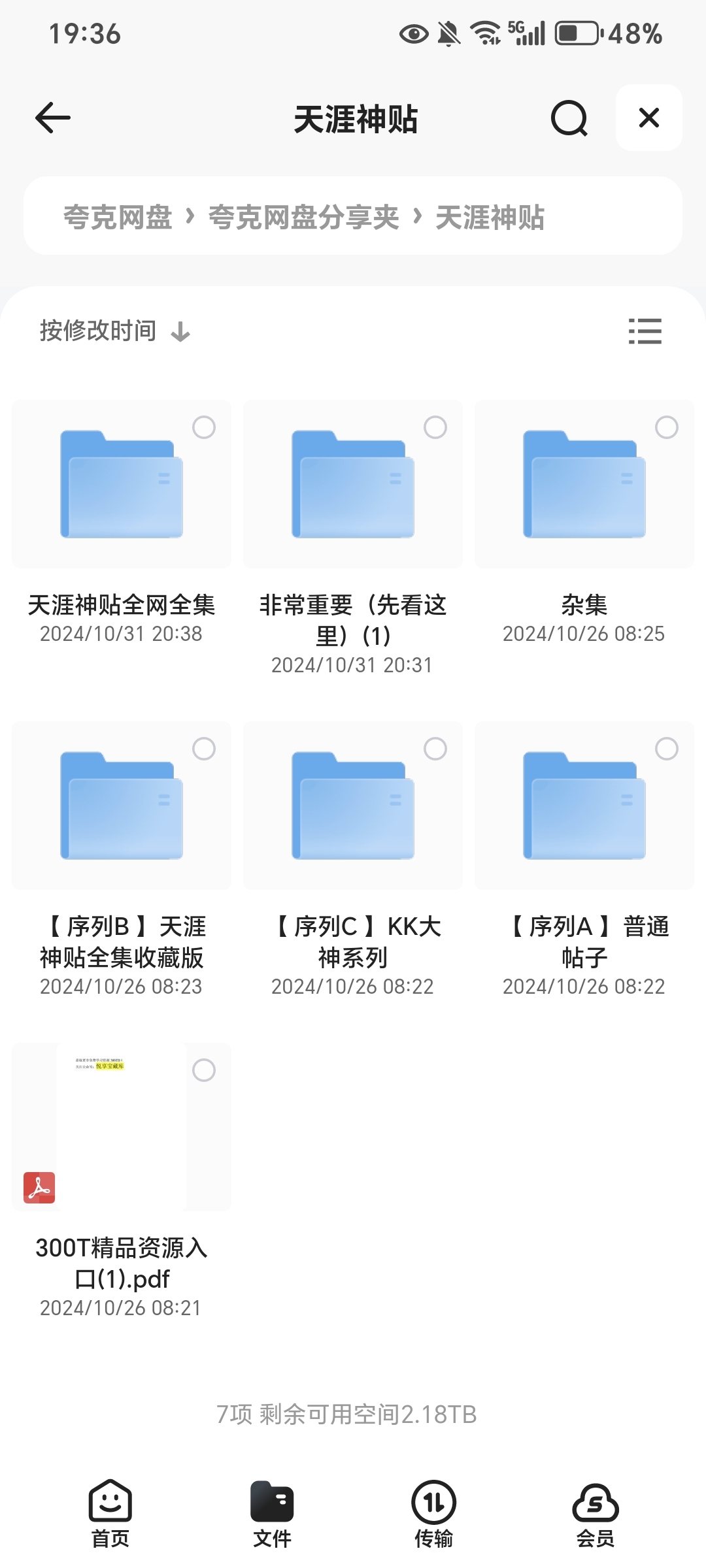The image size is (706, 1568).
Task: Open the 按修改时间 sort dropdown
Action: click(x=115, y=331)
